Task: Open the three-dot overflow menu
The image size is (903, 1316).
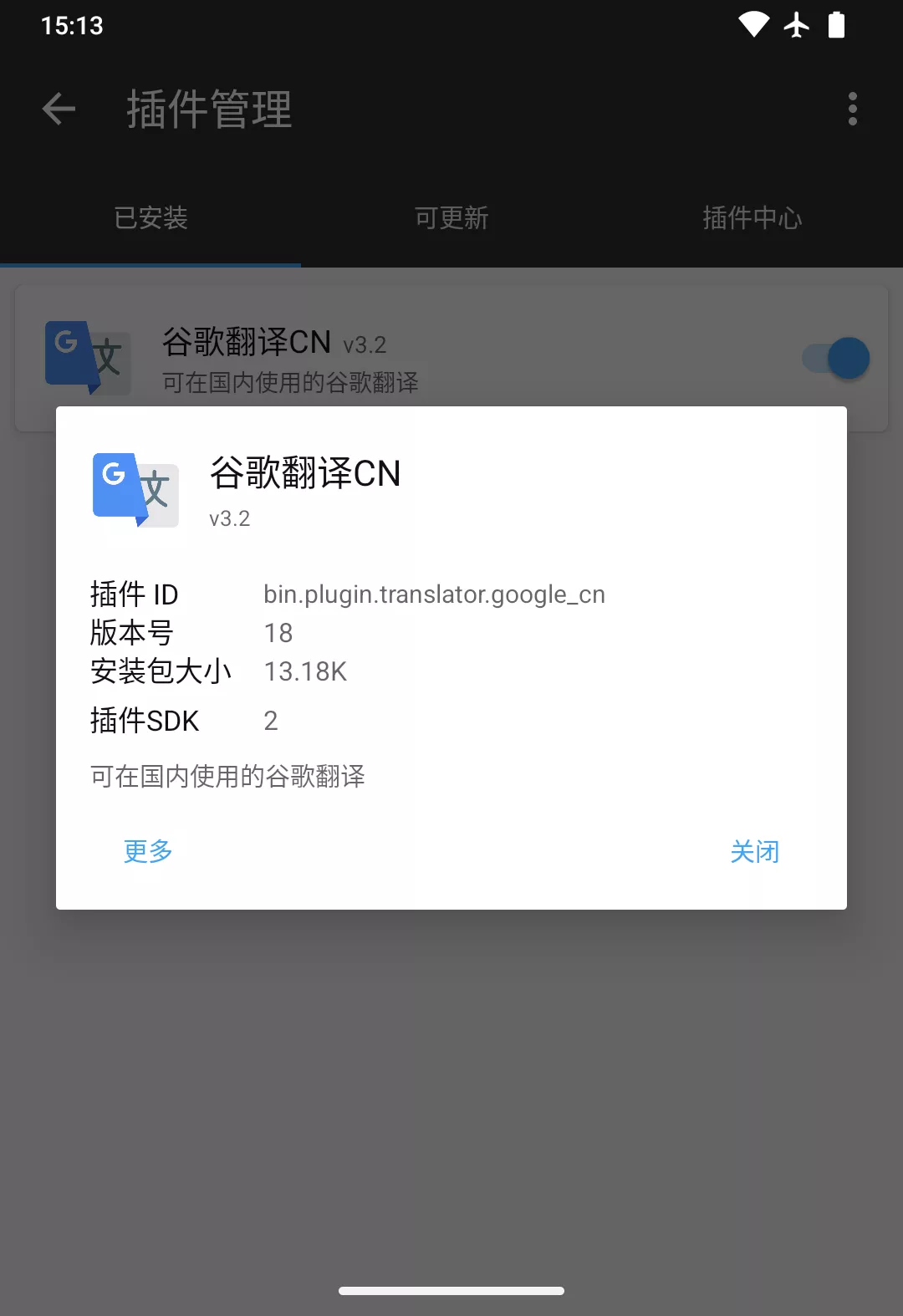Action: click(852, 110)
